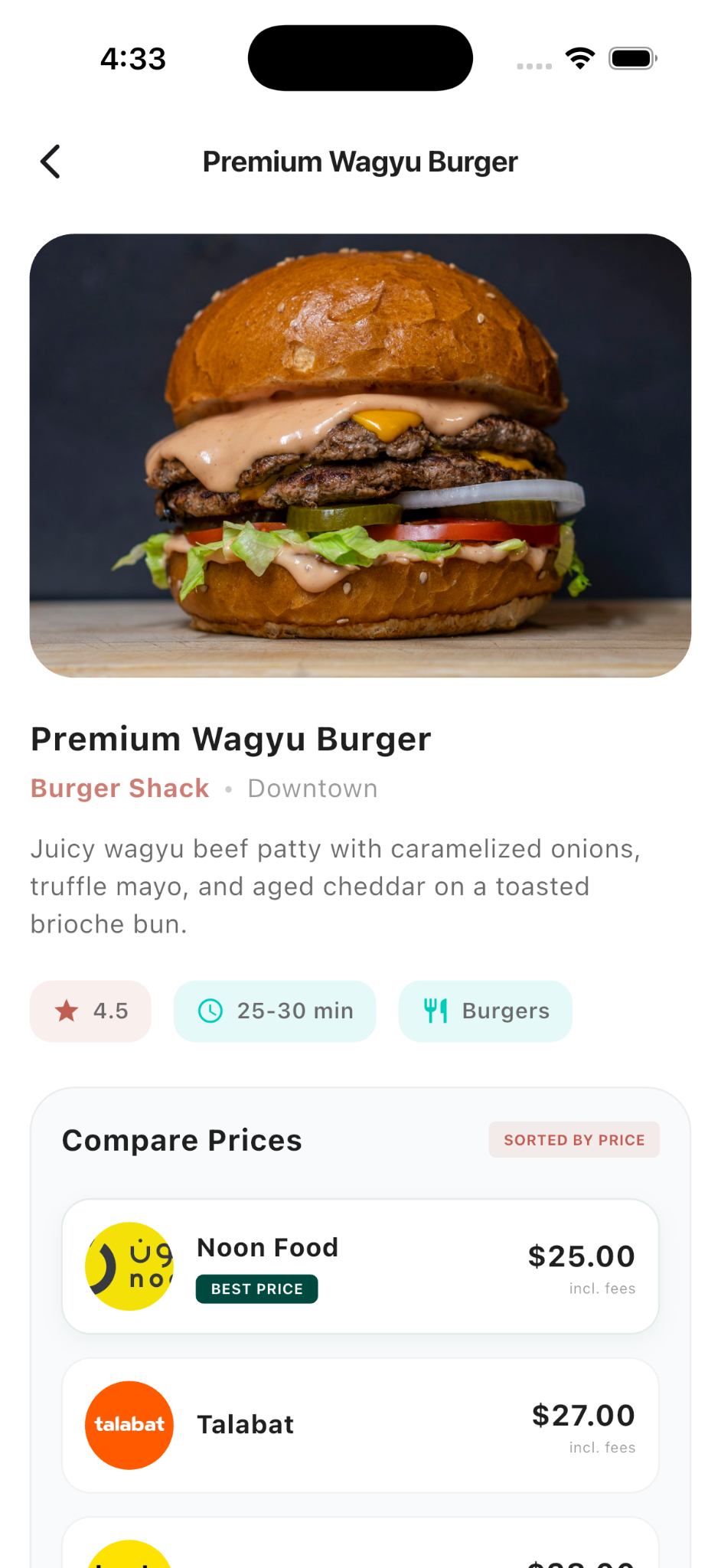The image size is (721, 1568).
Task: Open the Burger Shack restaurant link
Action: coord(119,789)
